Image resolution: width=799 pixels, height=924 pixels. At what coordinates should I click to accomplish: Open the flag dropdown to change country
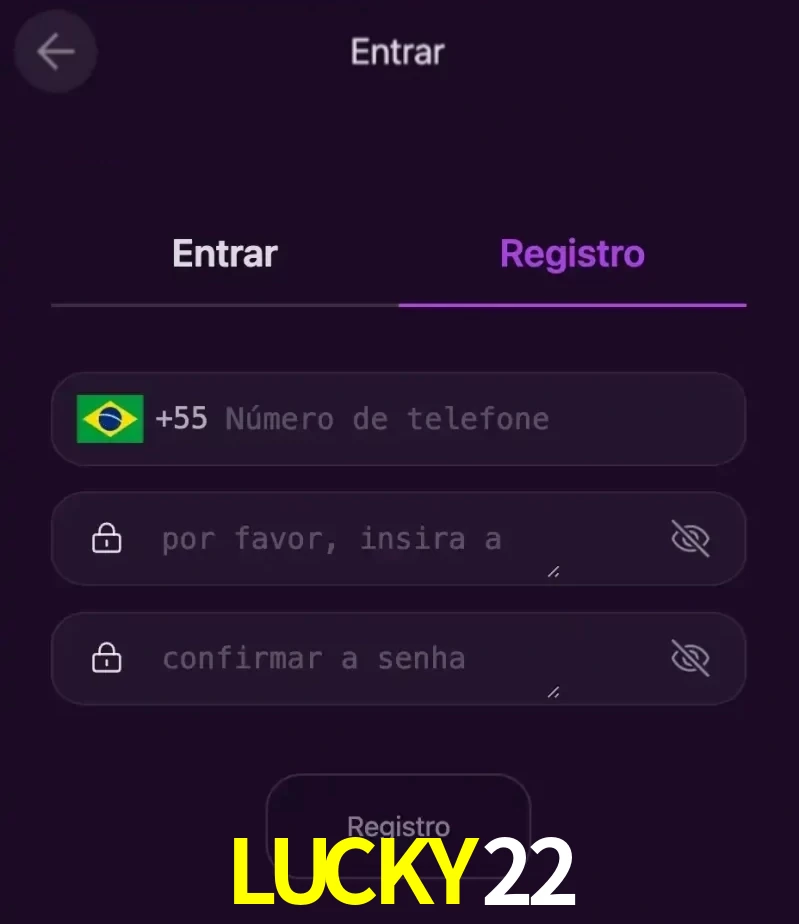coord(110,419)
